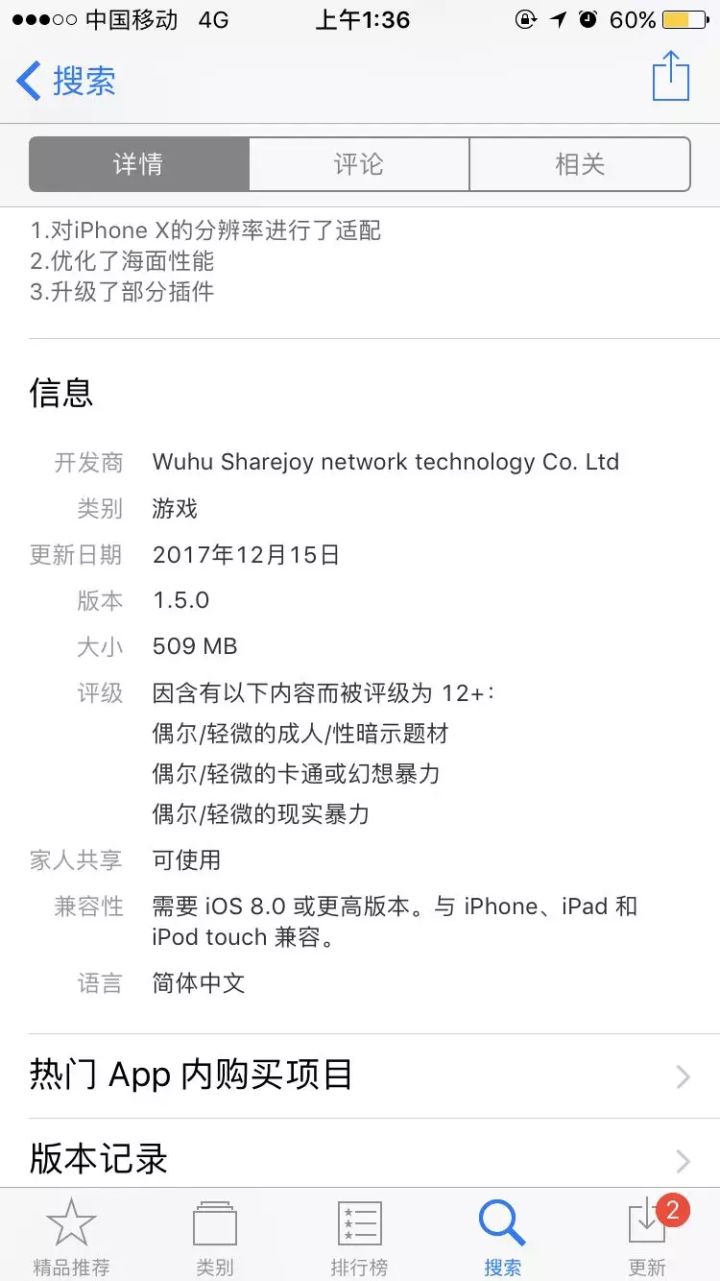The image size is (720, 1281).
Task: Tap the 搜索 tab in bottom bar
Action: click(502, 1236)
